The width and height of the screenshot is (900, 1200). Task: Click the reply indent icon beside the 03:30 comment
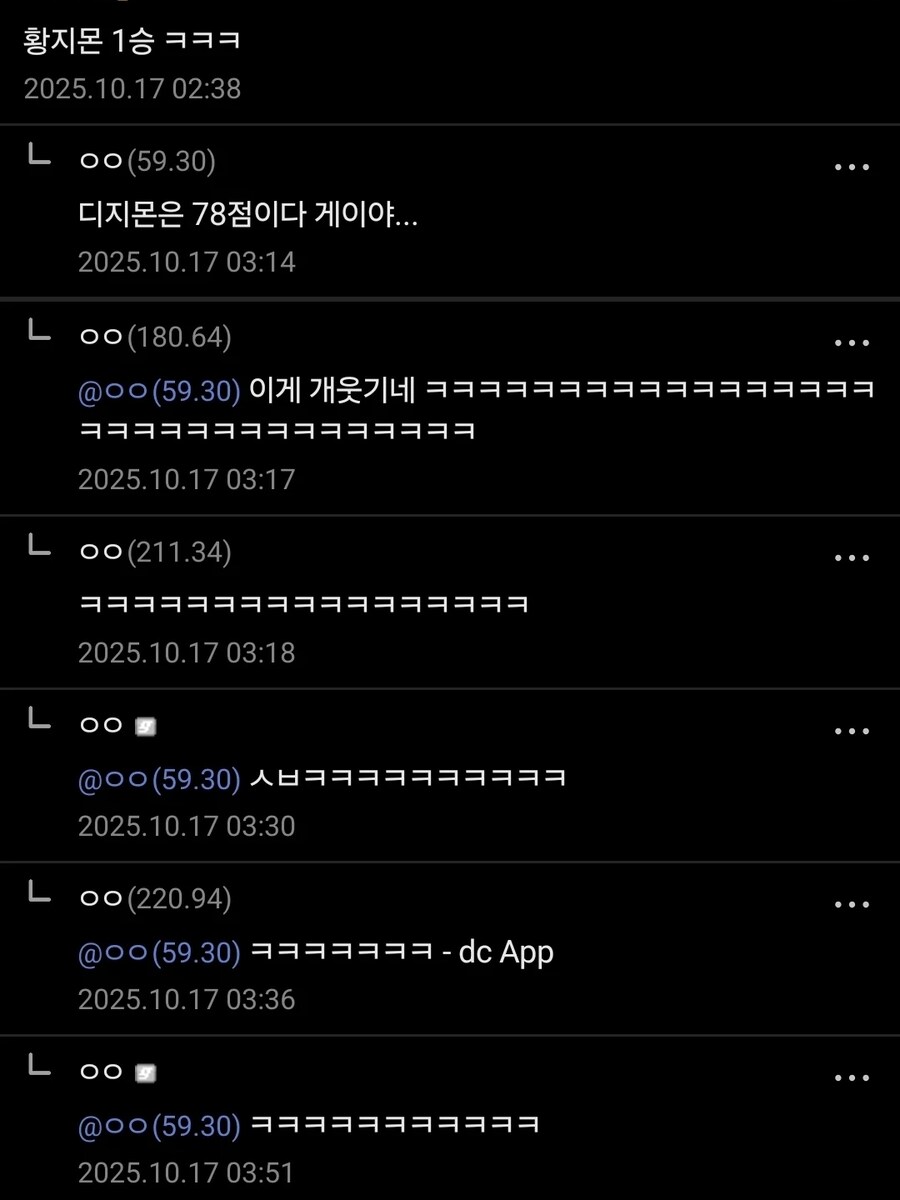[37, 718]
